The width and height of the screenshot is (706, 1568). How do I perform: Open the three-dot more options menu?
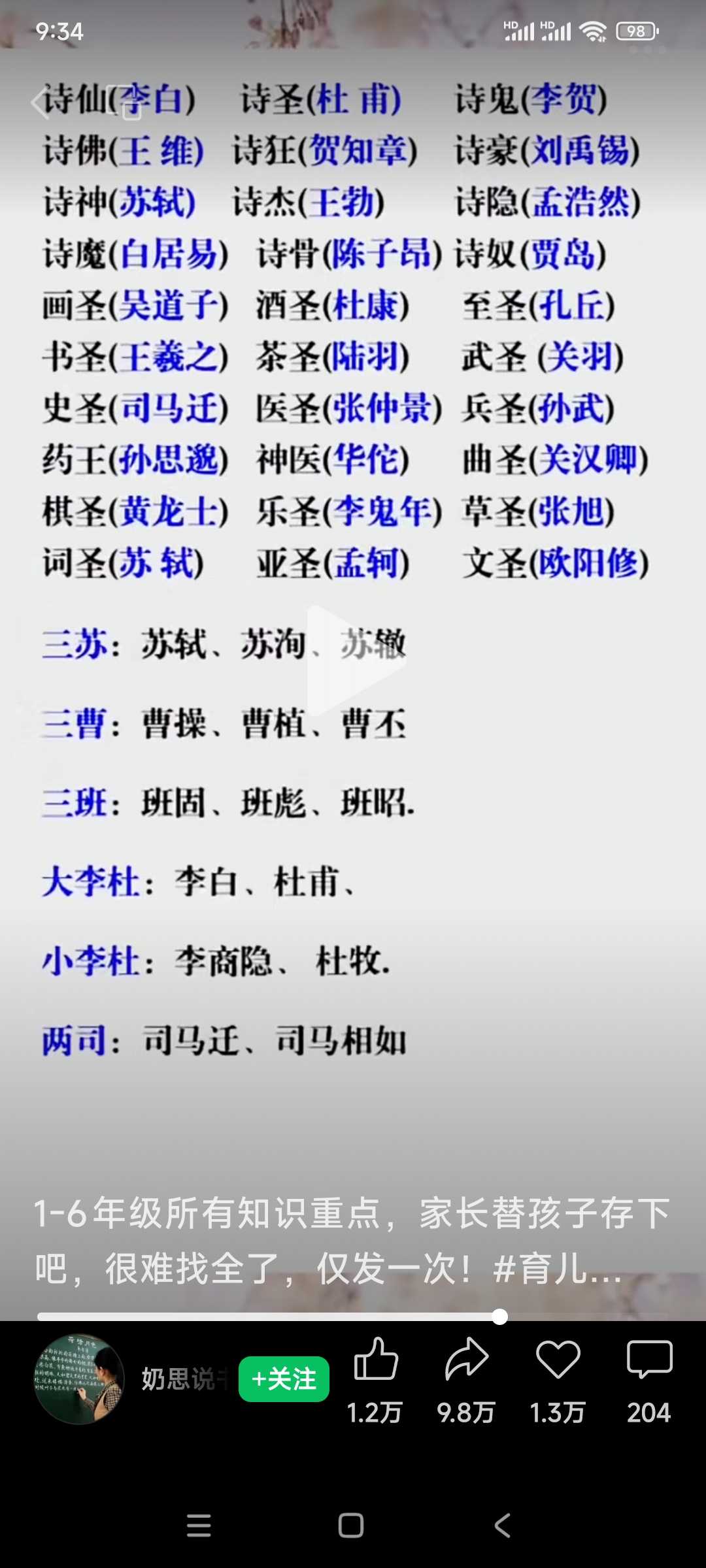[x=647, y=50]
